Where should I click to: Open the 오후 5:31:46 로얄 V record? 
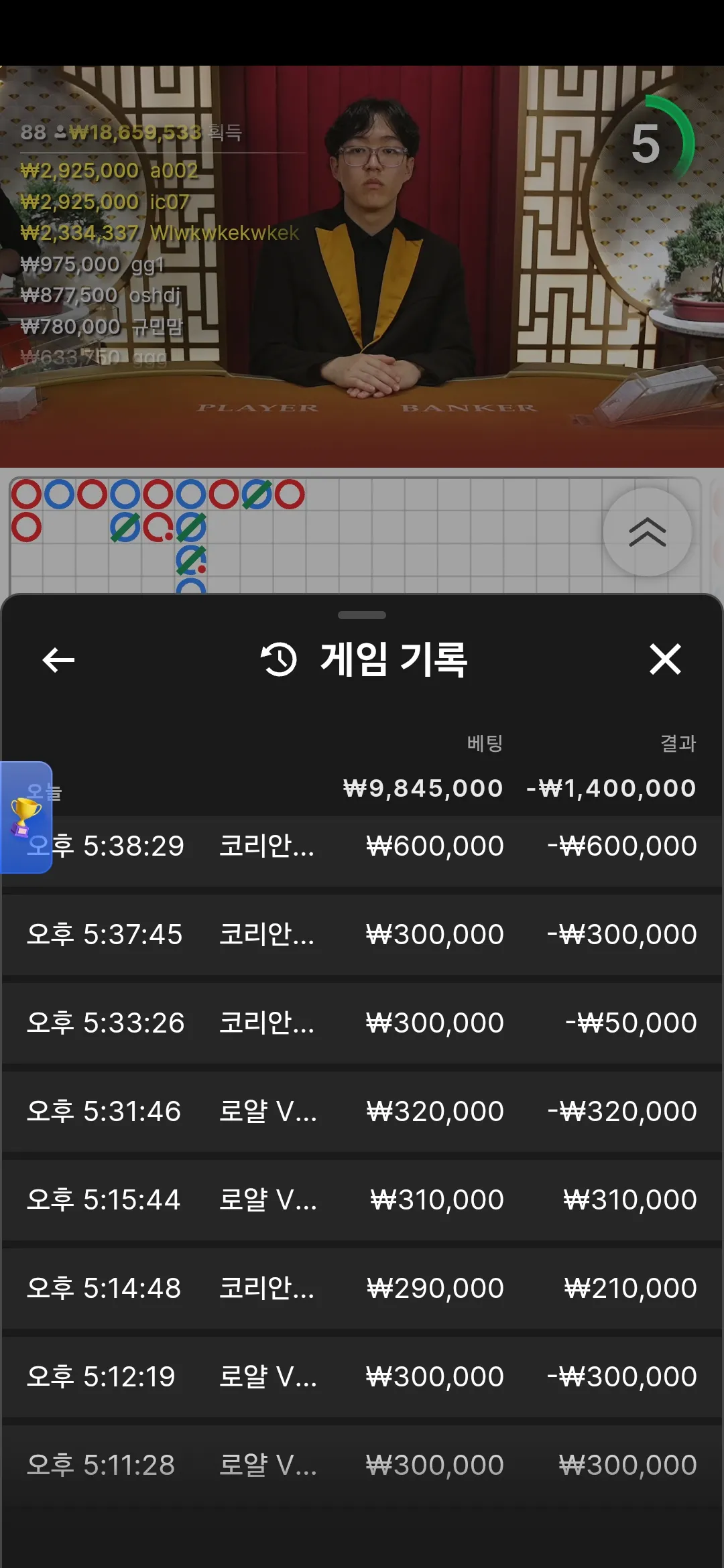[x=362, y=1112]
